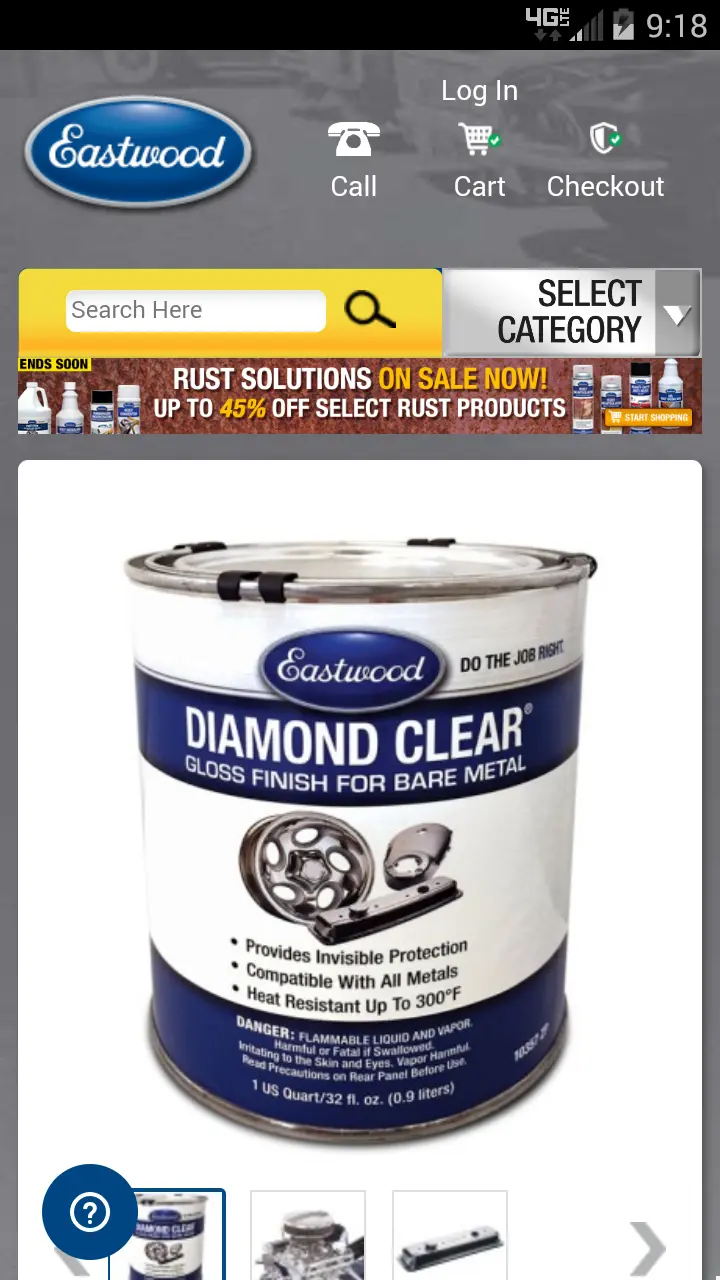Image resolution: width=720 pixels, height=1280 pixels.
Task: Open the Rust Solutions sale banner
Action: click(x=360, y=396)
